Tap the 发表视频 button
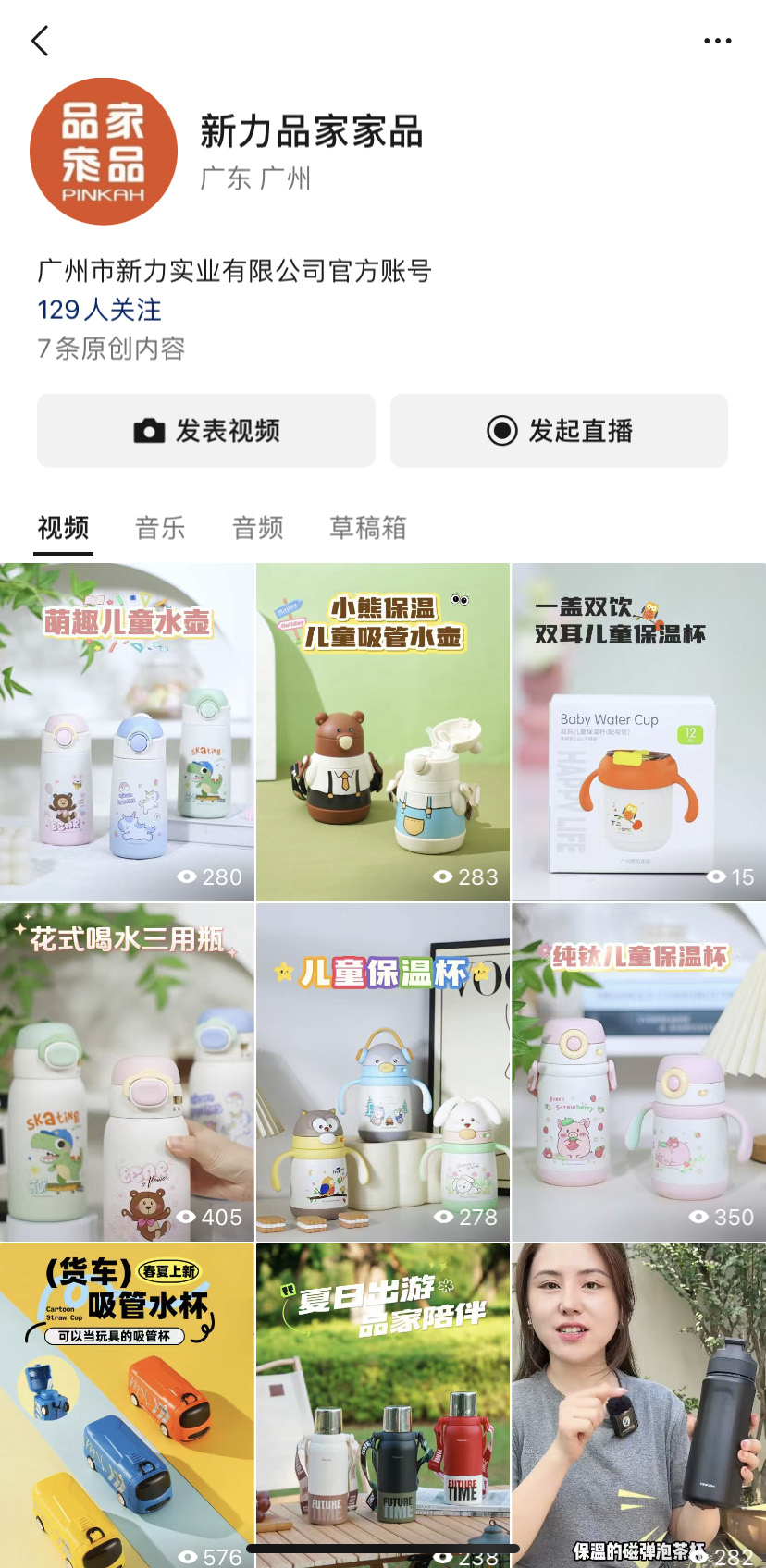The image size is (766, 1568). tap(206, 431)
